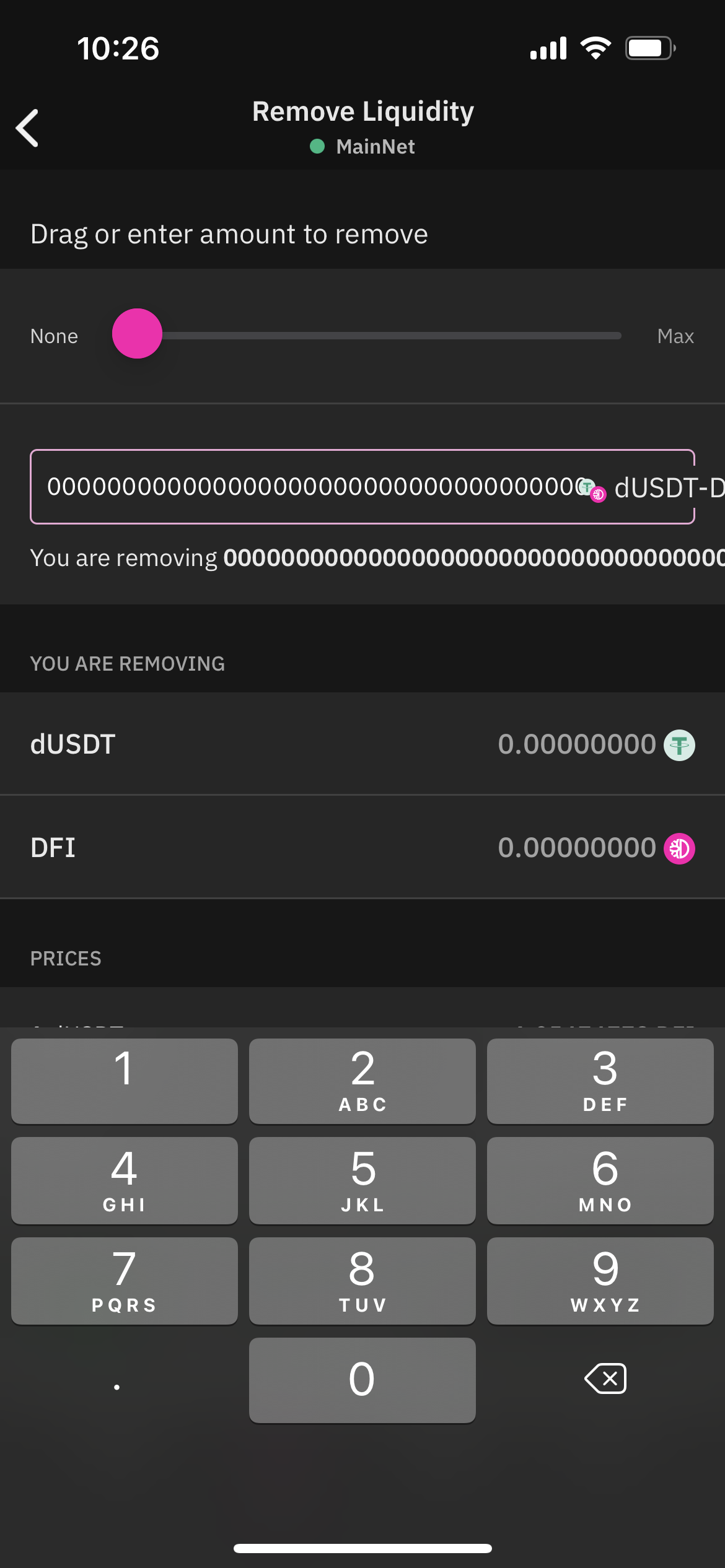Tap the DFI row under You Are Removing
The width and height of the screenshot is (725, 1568).
[x=248, y=847]
